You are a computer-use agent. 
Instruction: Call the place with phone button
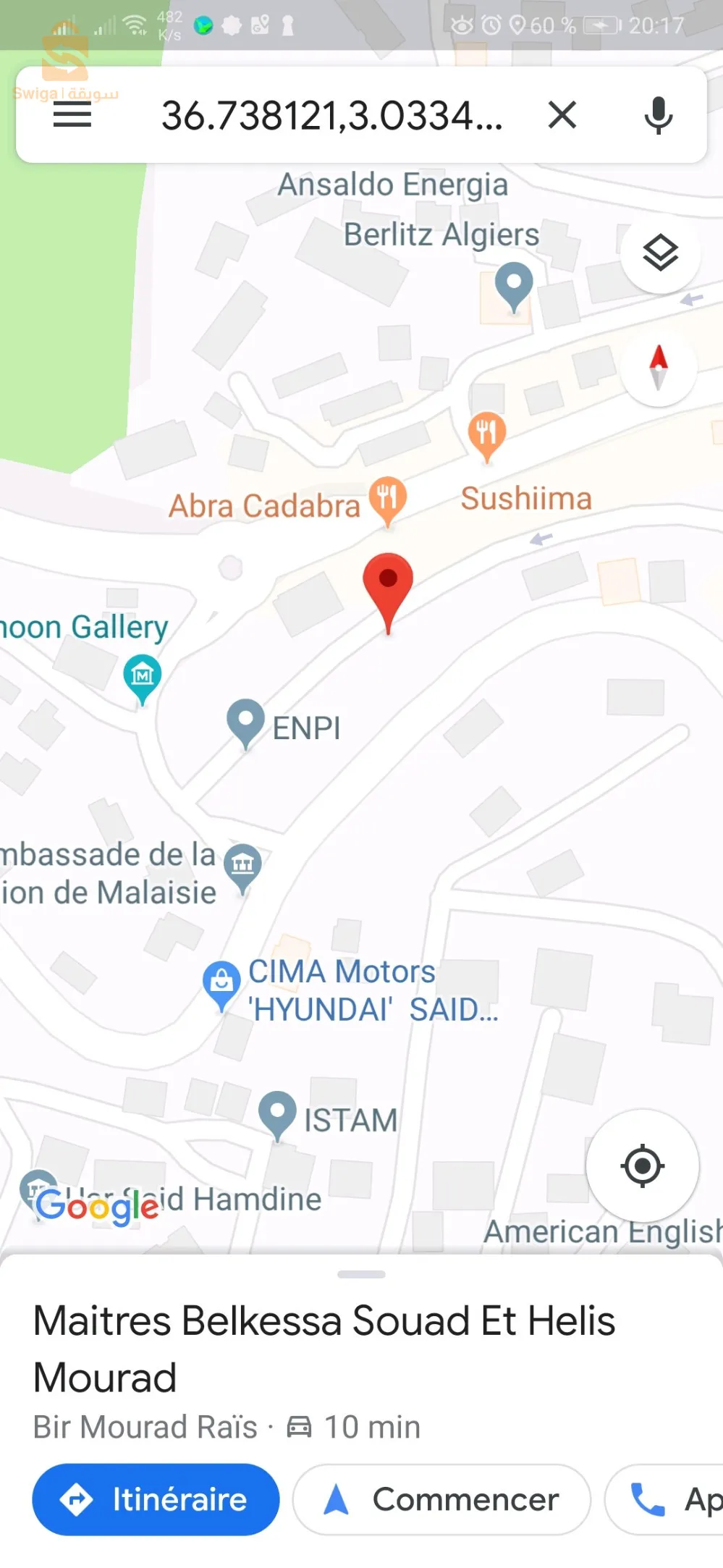tap(666, 1499)
